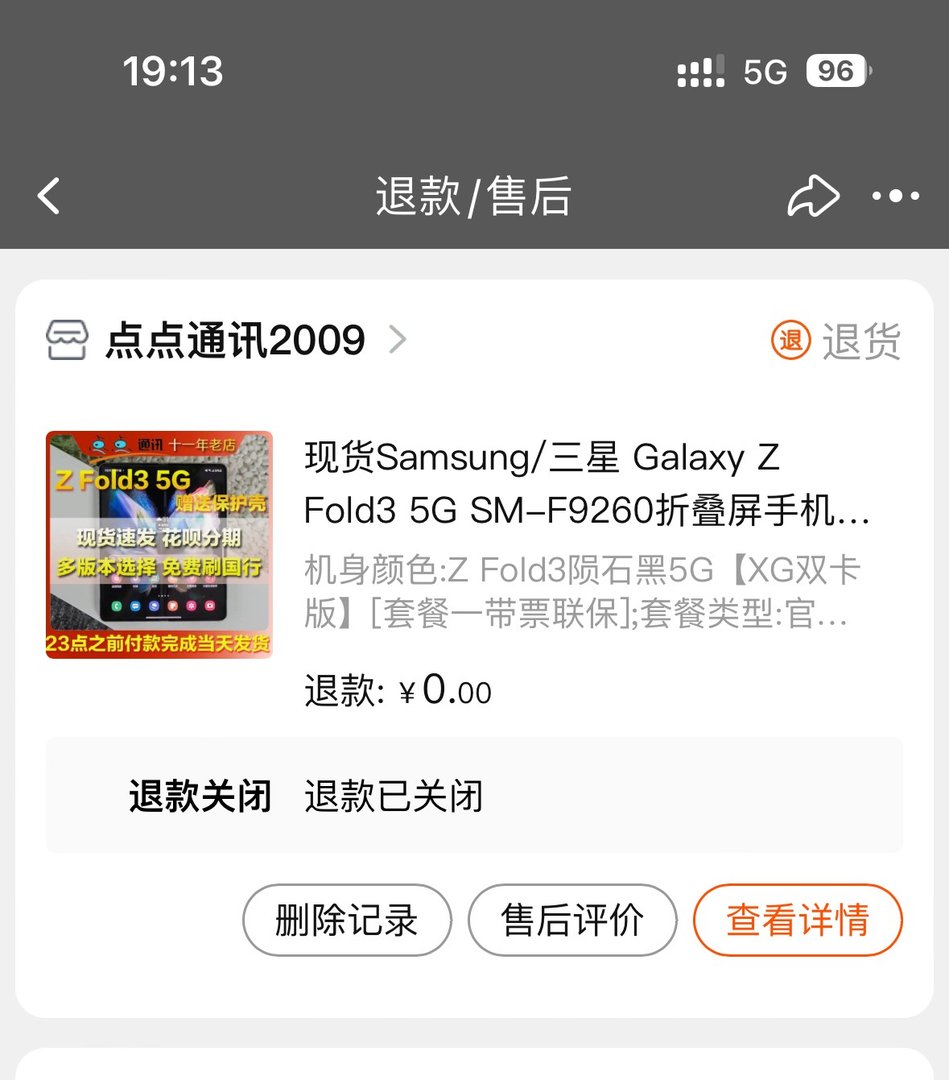This screenshot has height=1080, width=949.
Task: Tap the three-dot more options icon
Action: 897,197
